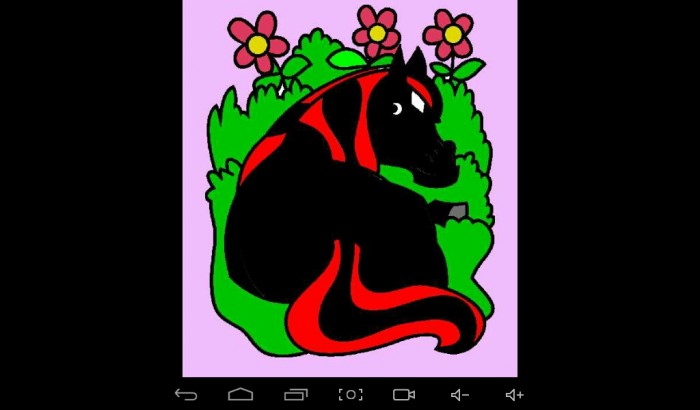Raise the volume with the speaker plus icon

(514, 395)
